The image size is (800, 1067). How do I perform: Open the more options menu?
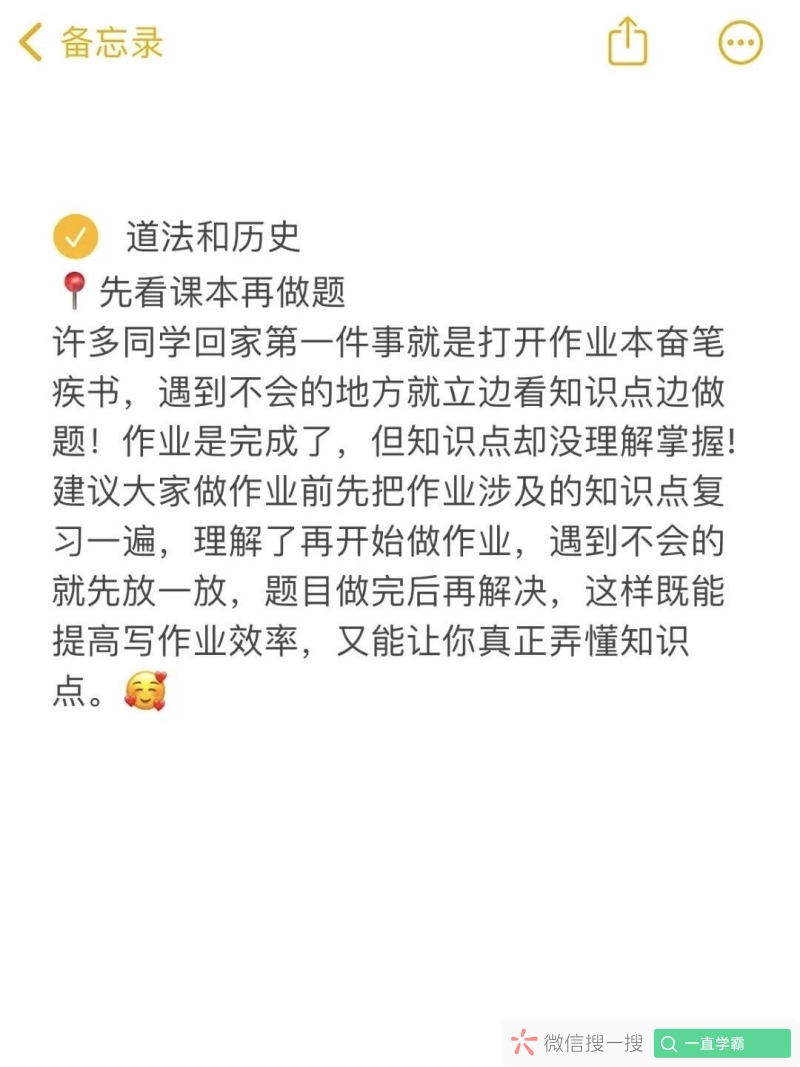[740, 43]
